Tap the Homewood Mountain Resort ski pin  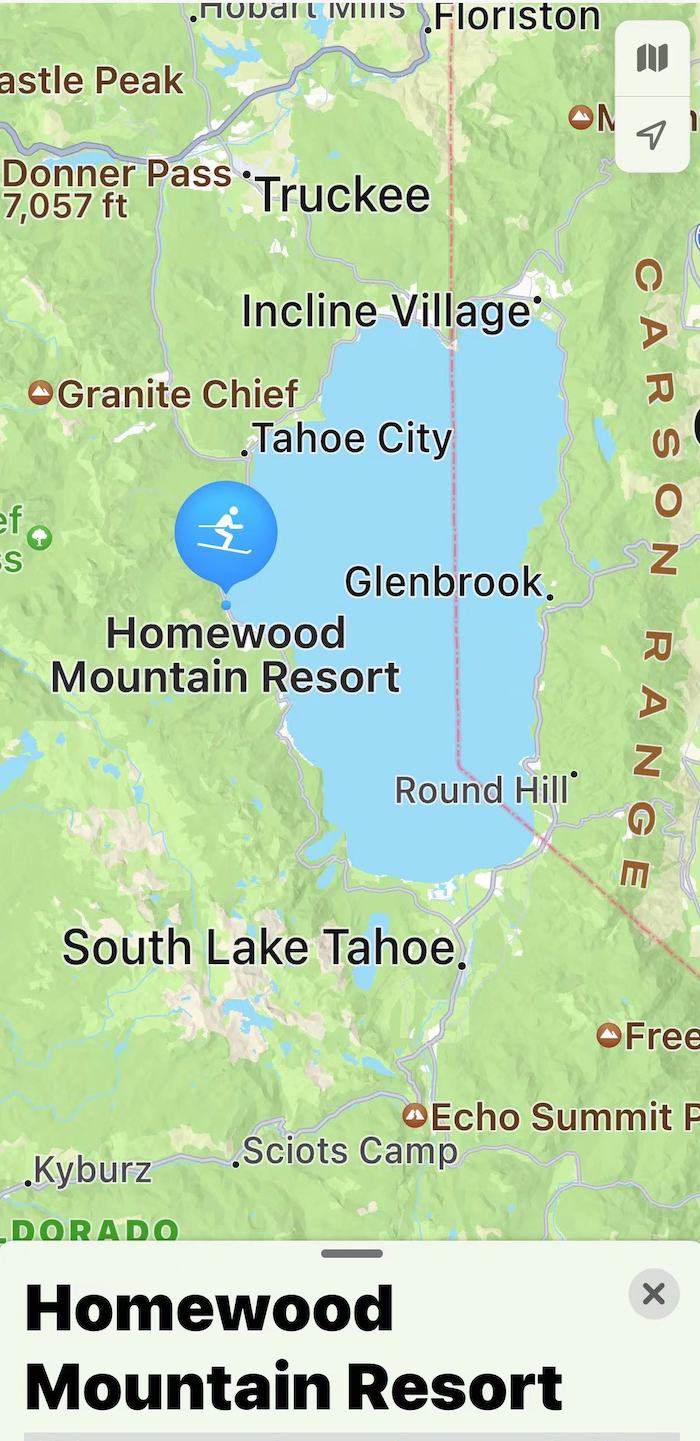226,532
